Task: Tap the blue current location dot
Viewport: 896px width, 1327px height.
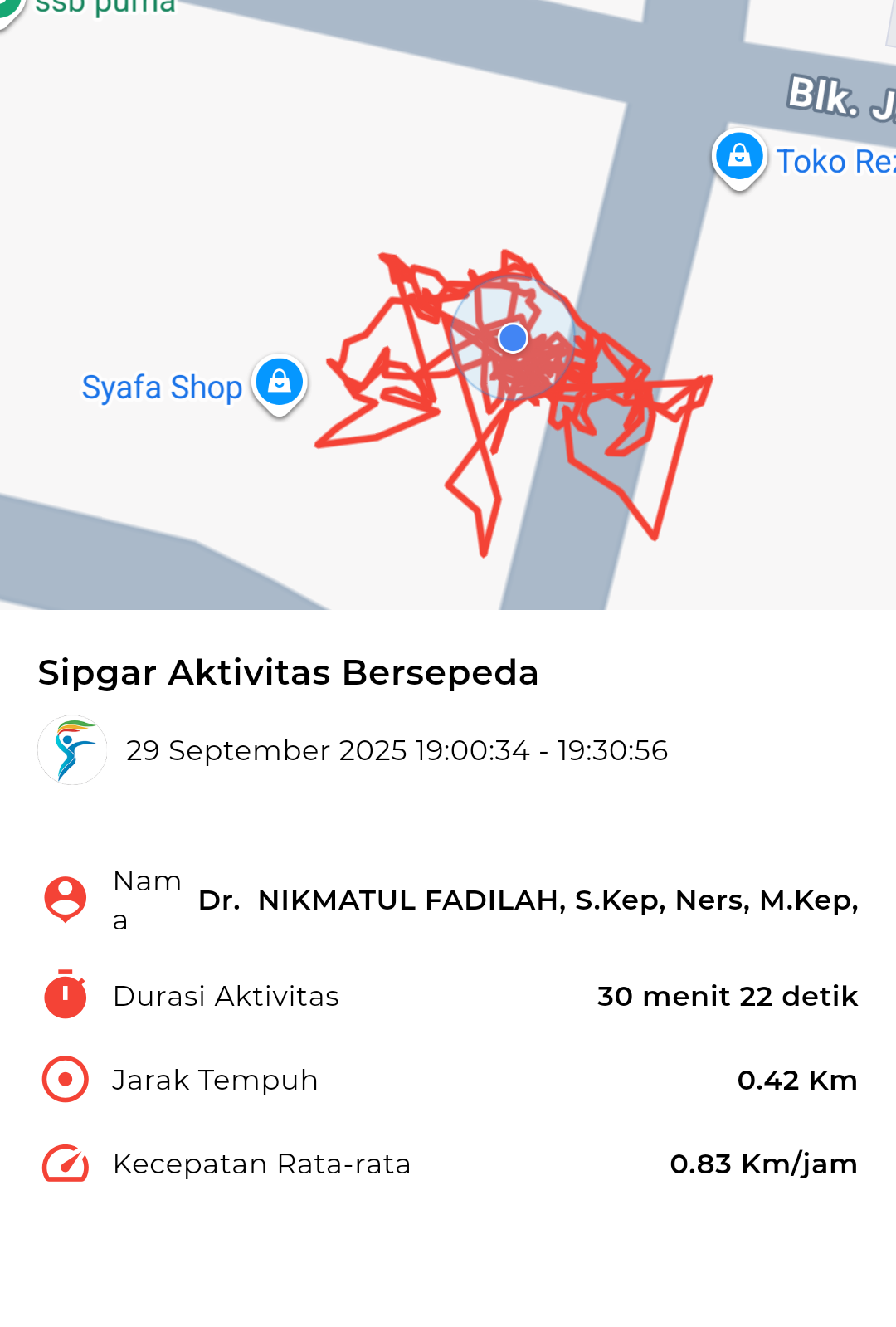Action: click(x=513, y=338)
